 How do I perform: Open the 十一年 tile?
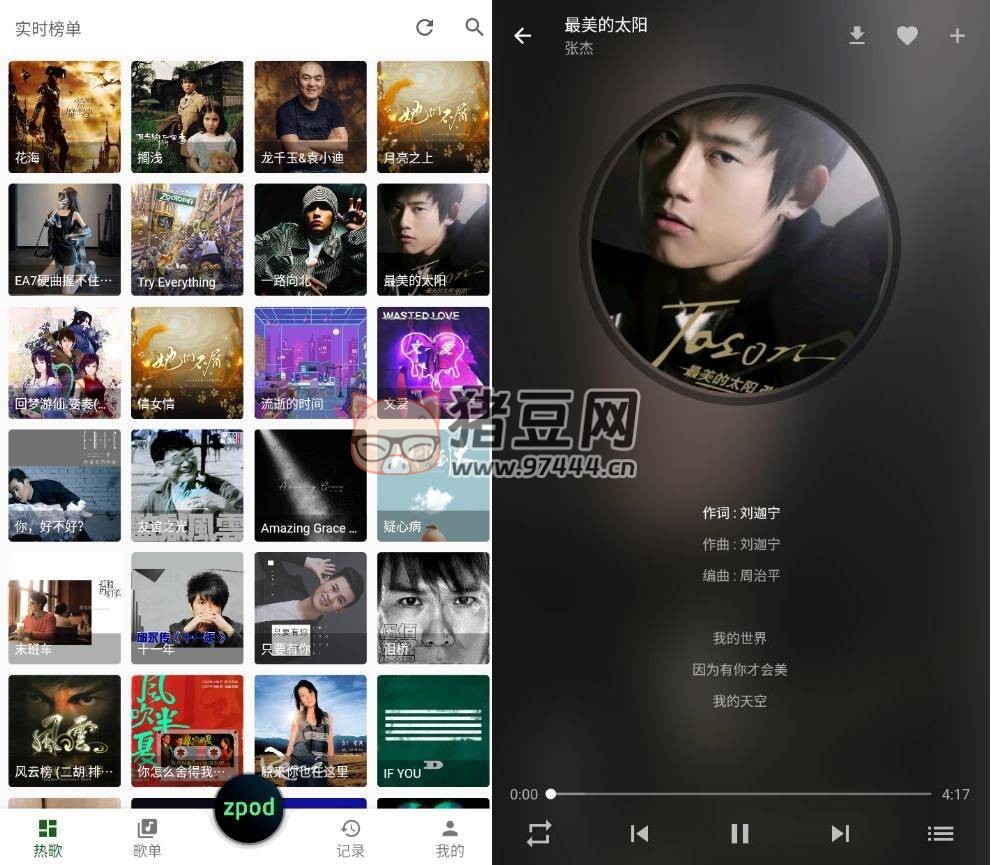187,608
